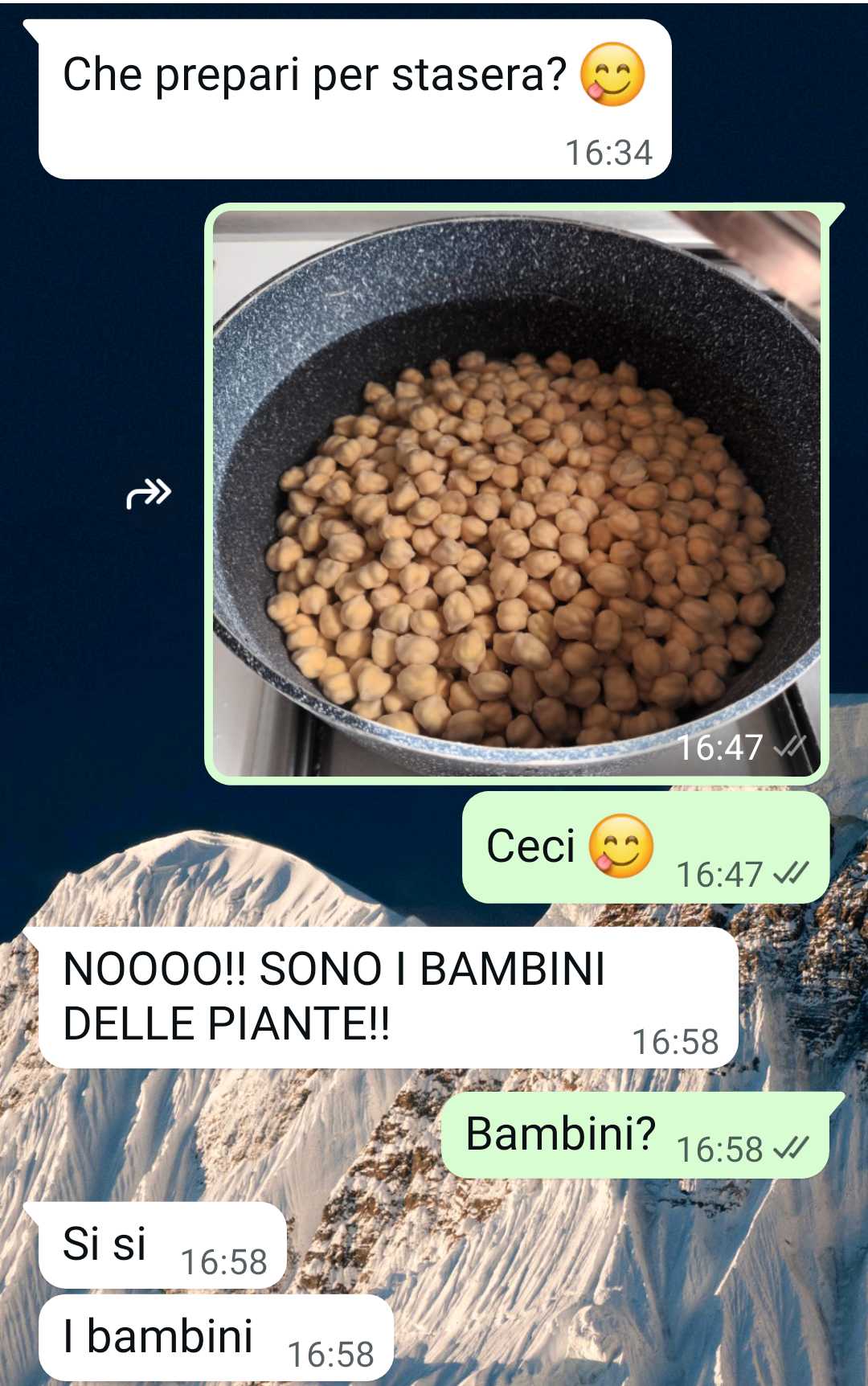Open the chickpeas photo sent at 16:47
The width and height of the screenshot is (868, 1386).
click(517, 494)
